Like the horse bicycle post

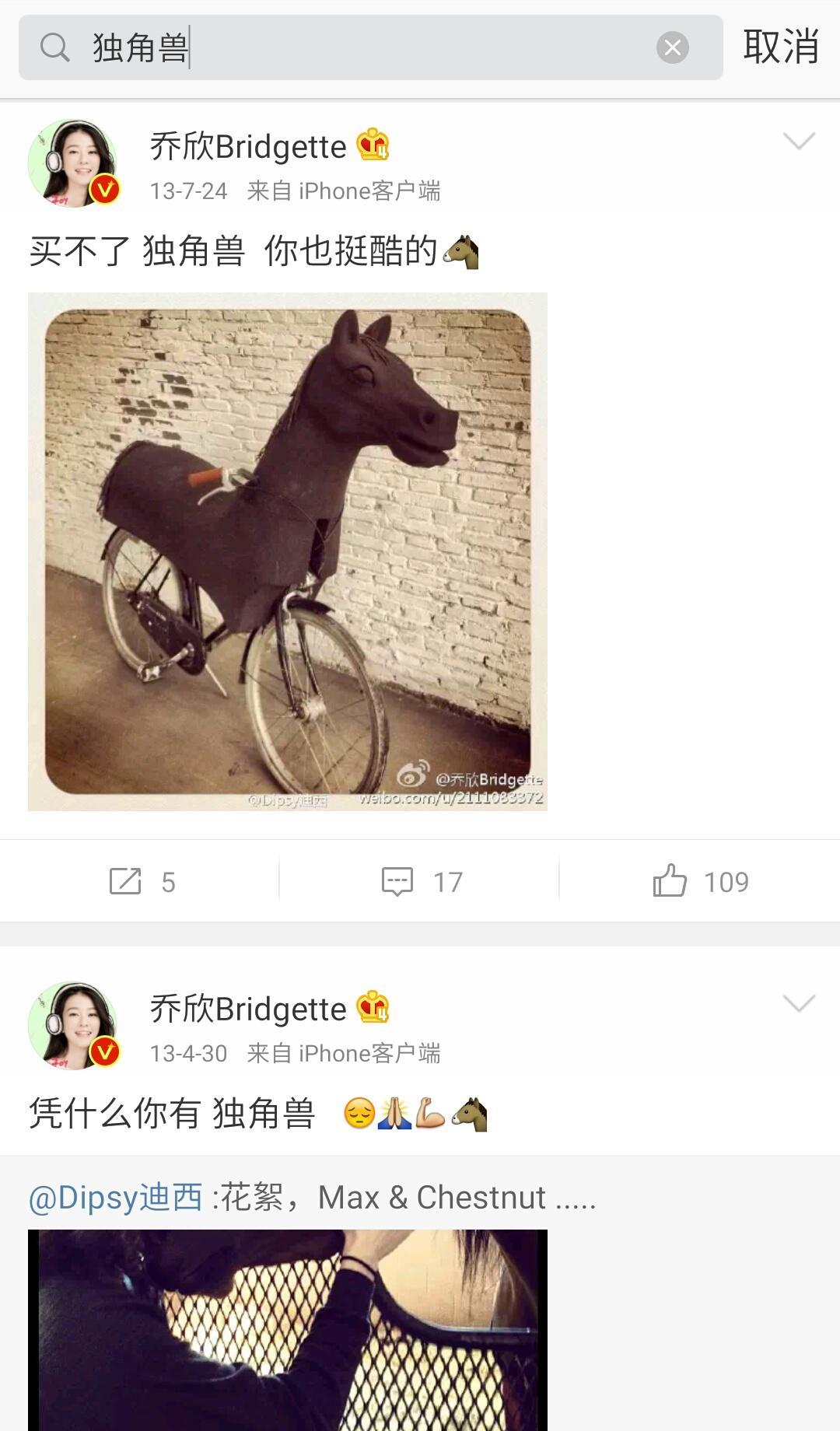700,881
